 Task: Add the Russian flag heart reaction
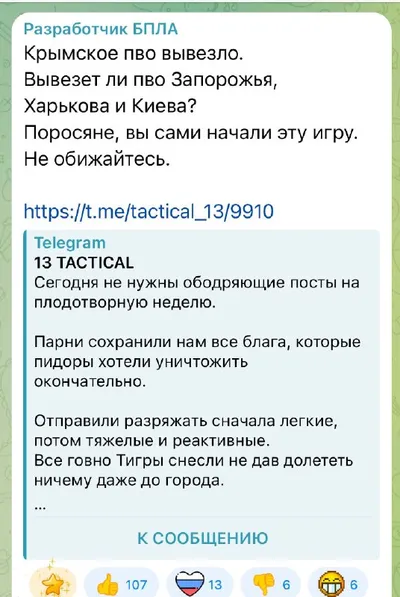pos(199,584)
